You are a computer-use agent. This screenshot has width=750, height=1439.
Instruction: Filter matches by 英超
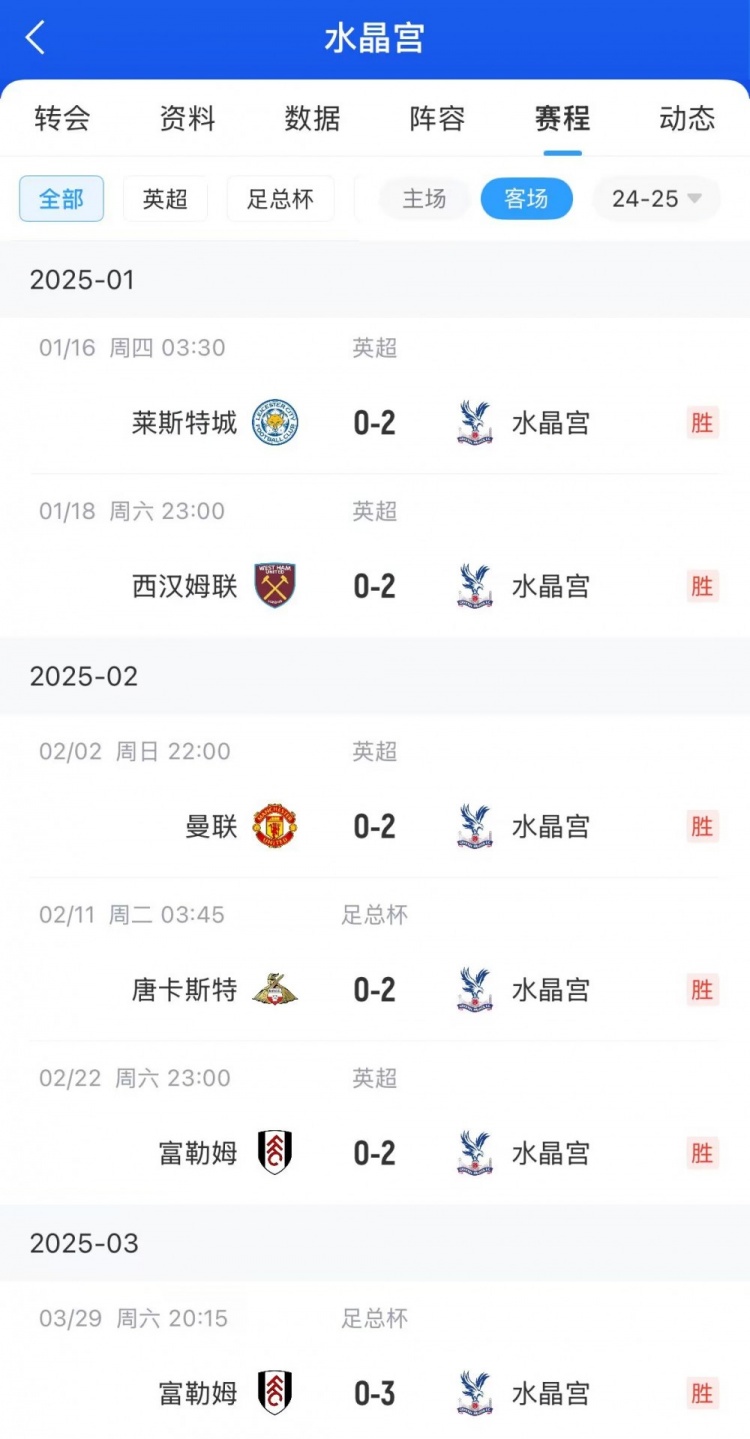[165, 199]
